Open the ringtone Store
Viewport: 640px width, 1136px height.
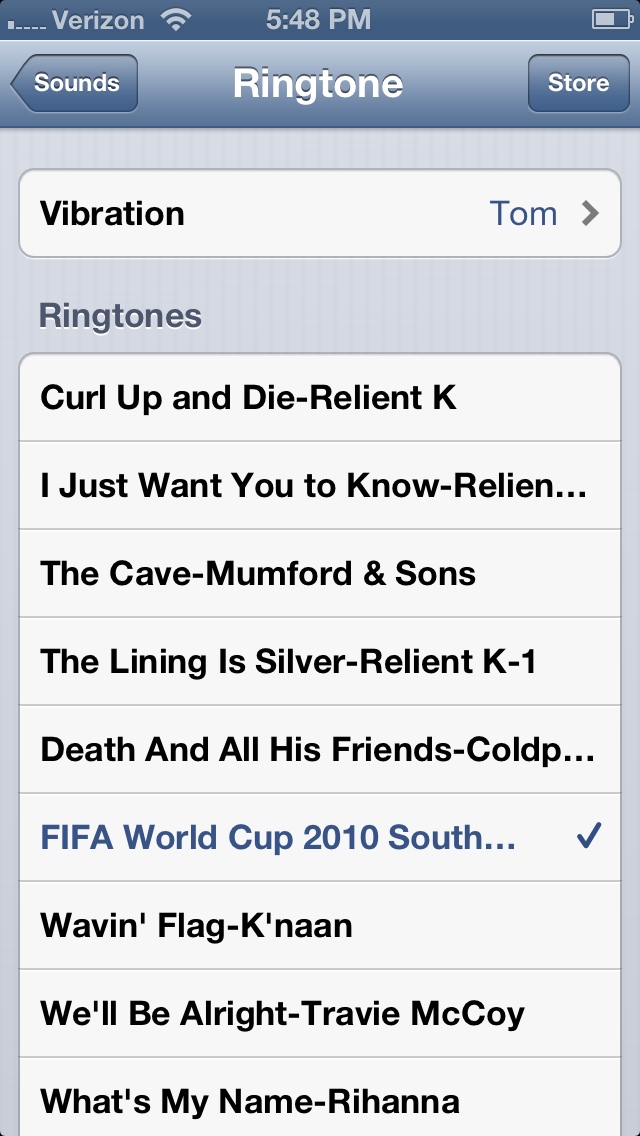click(x=578, y=84)
